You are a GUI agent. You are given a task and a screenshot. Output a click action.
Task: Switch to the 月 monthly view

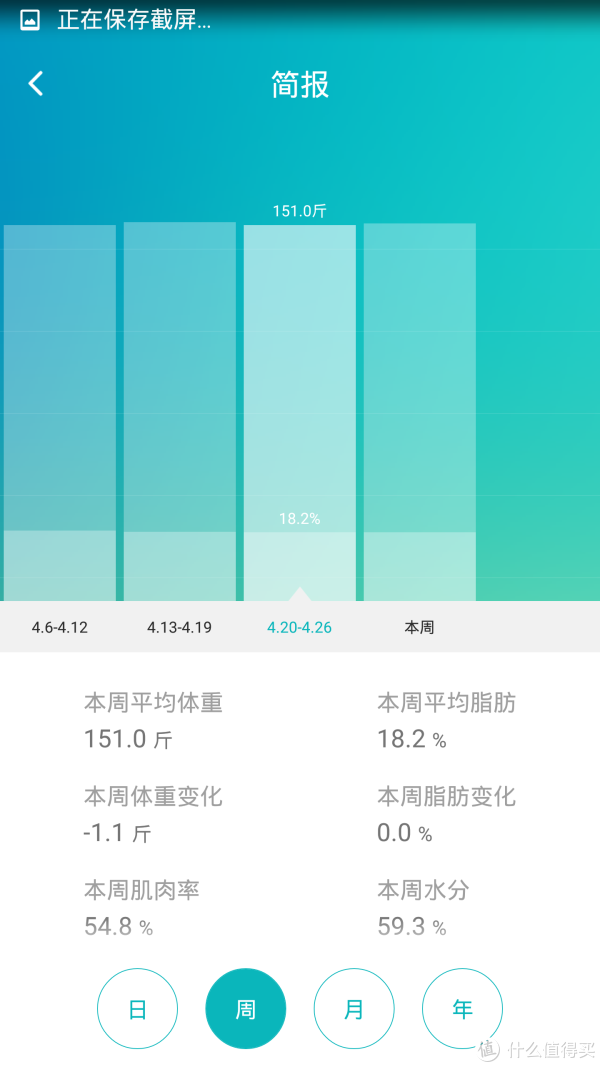click(x=354, y=1008)
